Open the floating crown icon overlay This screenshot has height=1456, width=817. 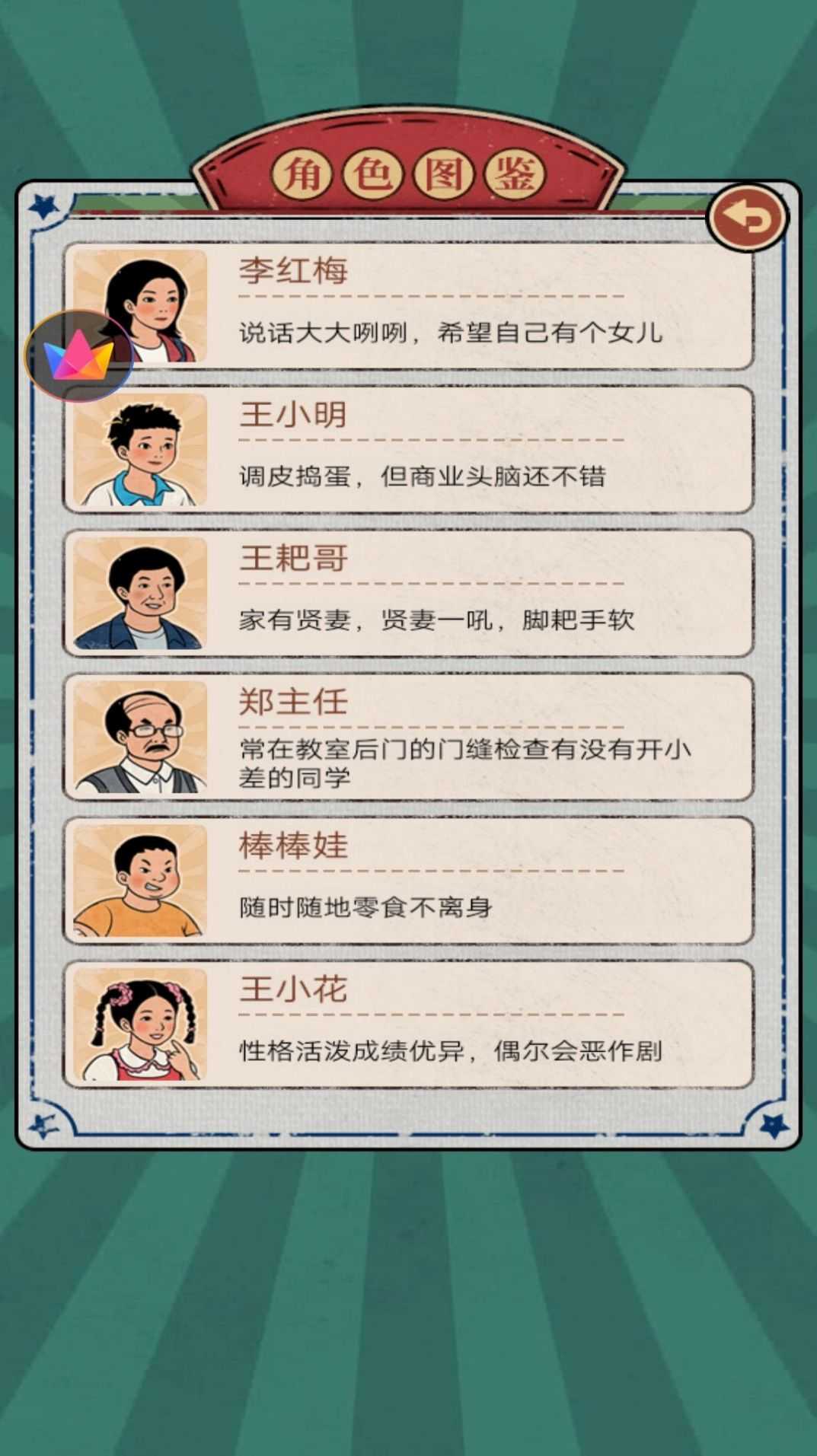click(78, 356)
